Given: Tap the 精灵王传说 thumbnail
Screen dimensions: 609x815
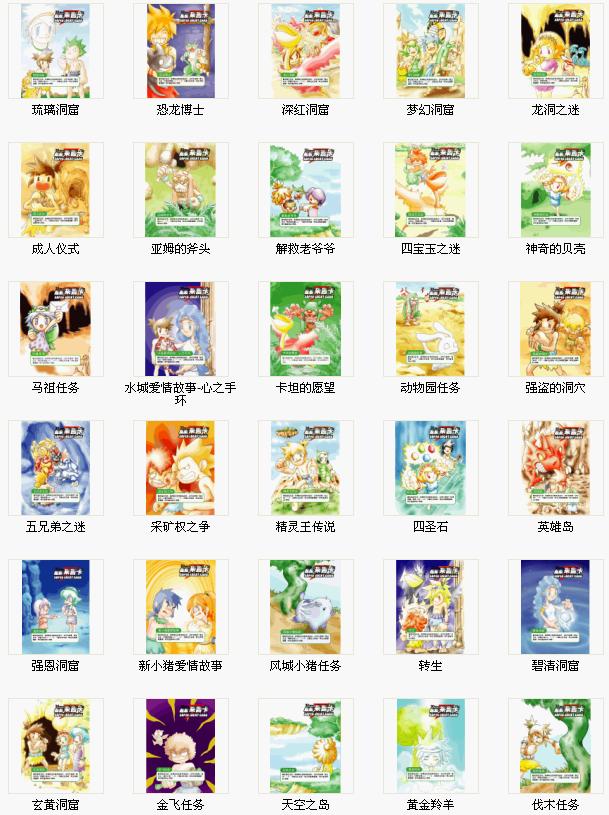Looking at the screenshot, I should (305, 468).
